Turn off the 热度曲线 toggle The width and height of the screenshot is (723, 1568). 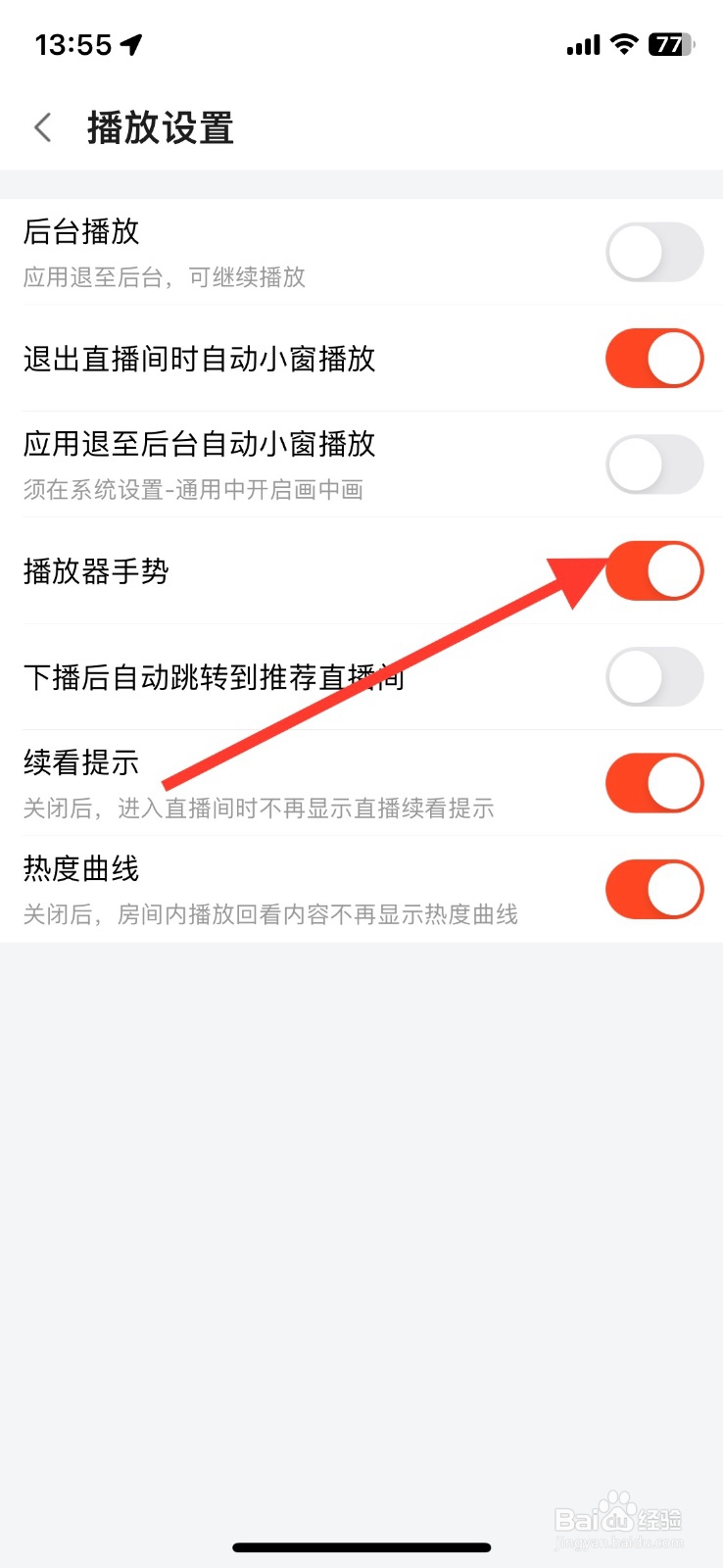click(x=653, y=889)
